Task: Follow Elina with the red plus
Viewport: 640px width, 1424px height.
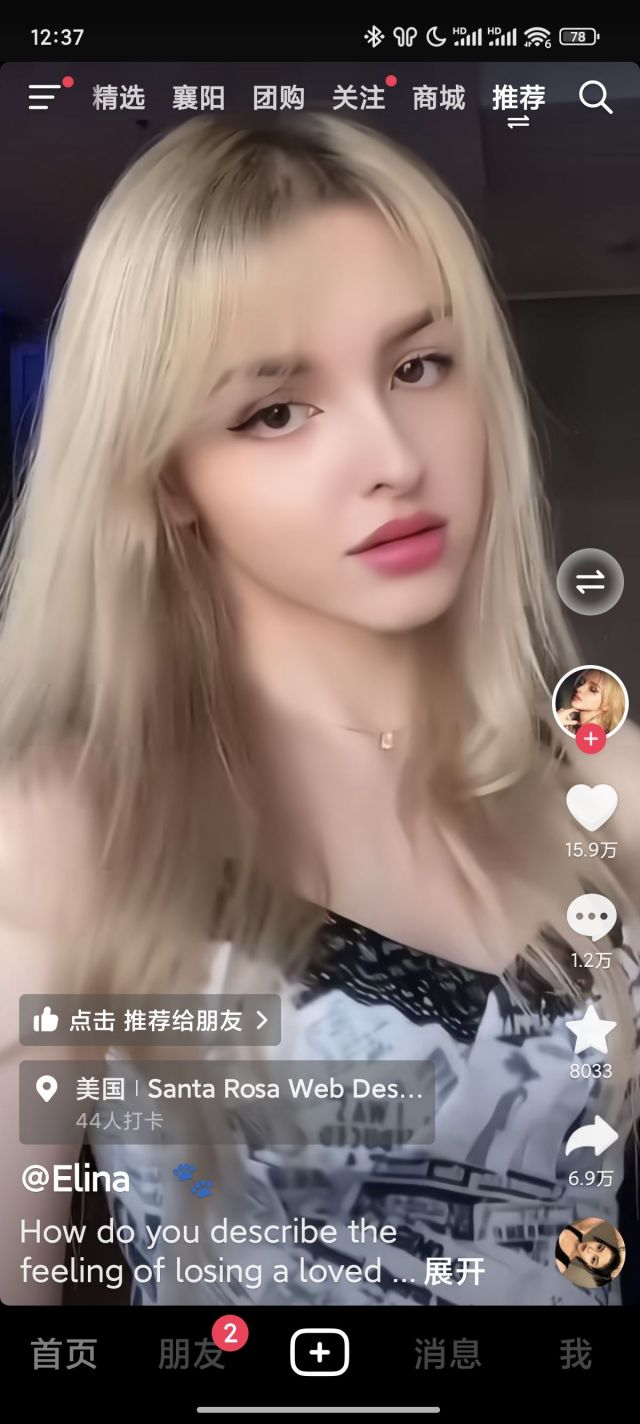Action: (590, 740)
